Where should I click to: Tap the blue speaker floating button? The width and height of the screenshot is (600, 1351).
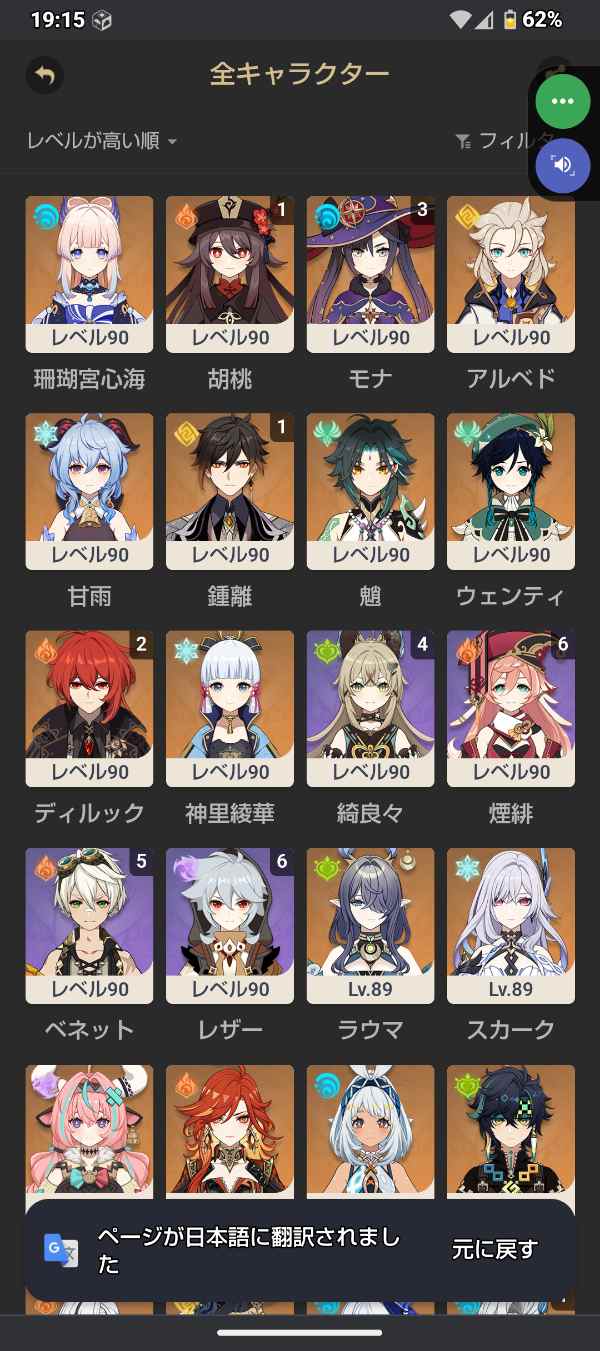[562, 165]
